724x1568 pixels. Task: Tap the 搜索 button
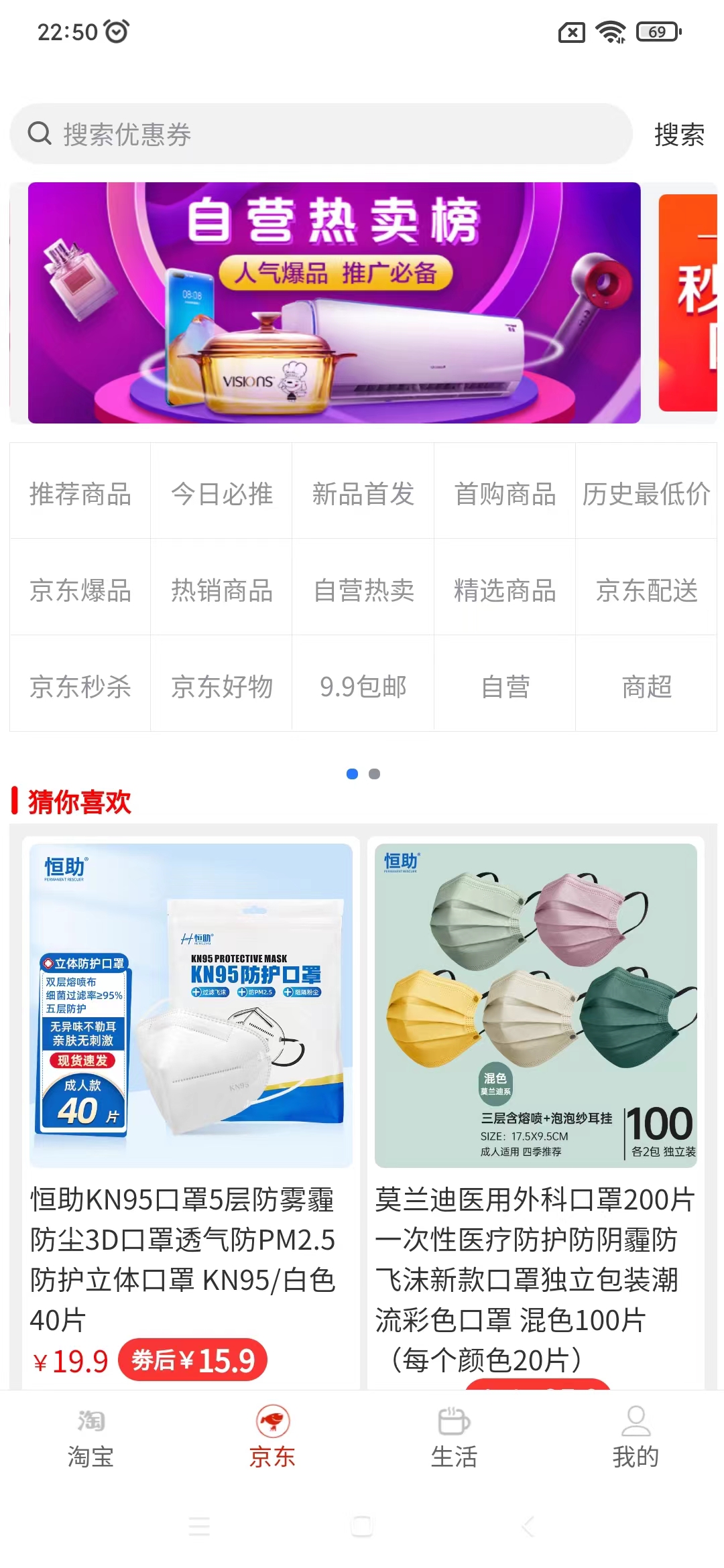[x=678, y=135]
